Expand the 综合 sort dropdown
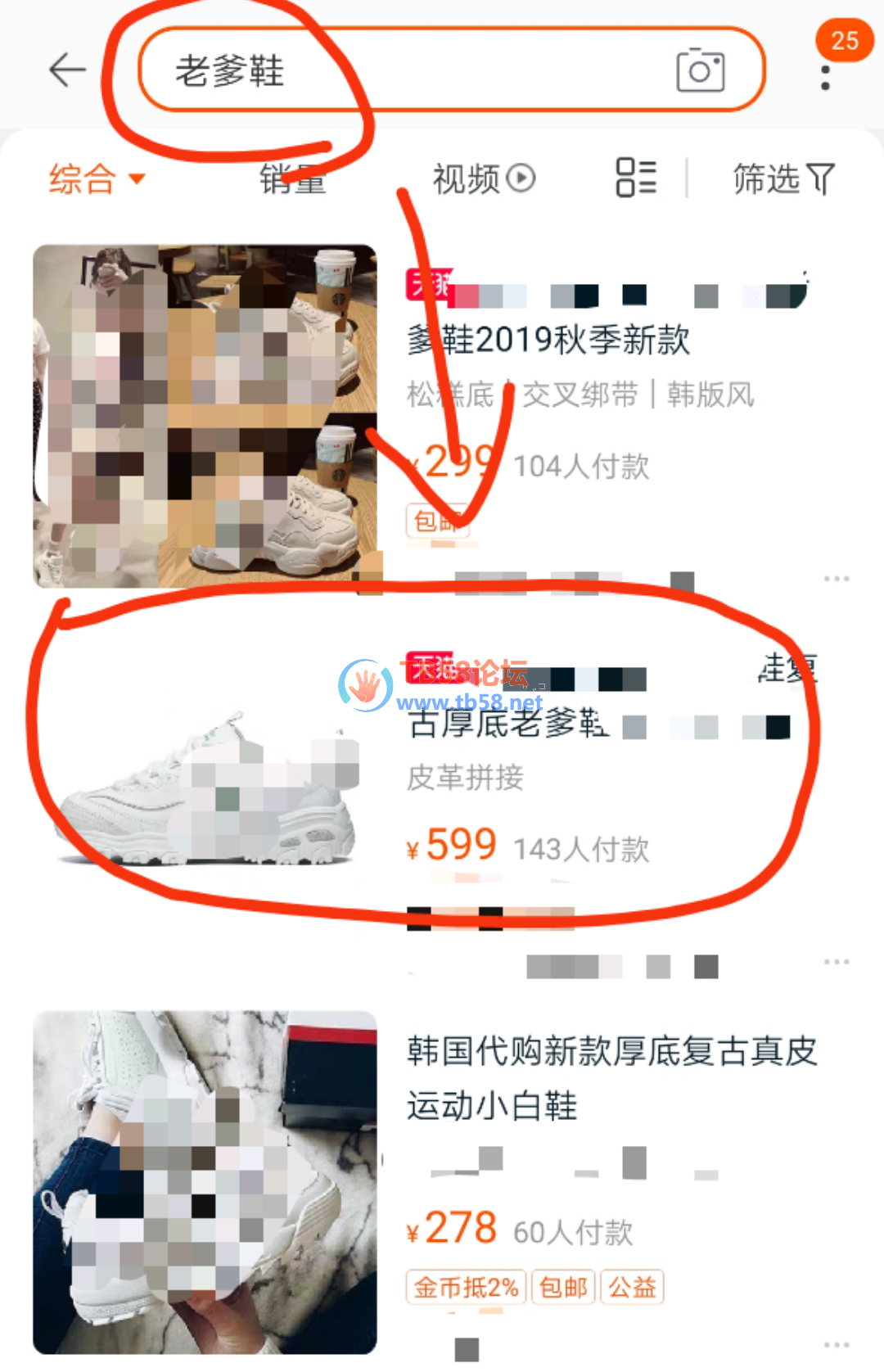 pos(97,178)
